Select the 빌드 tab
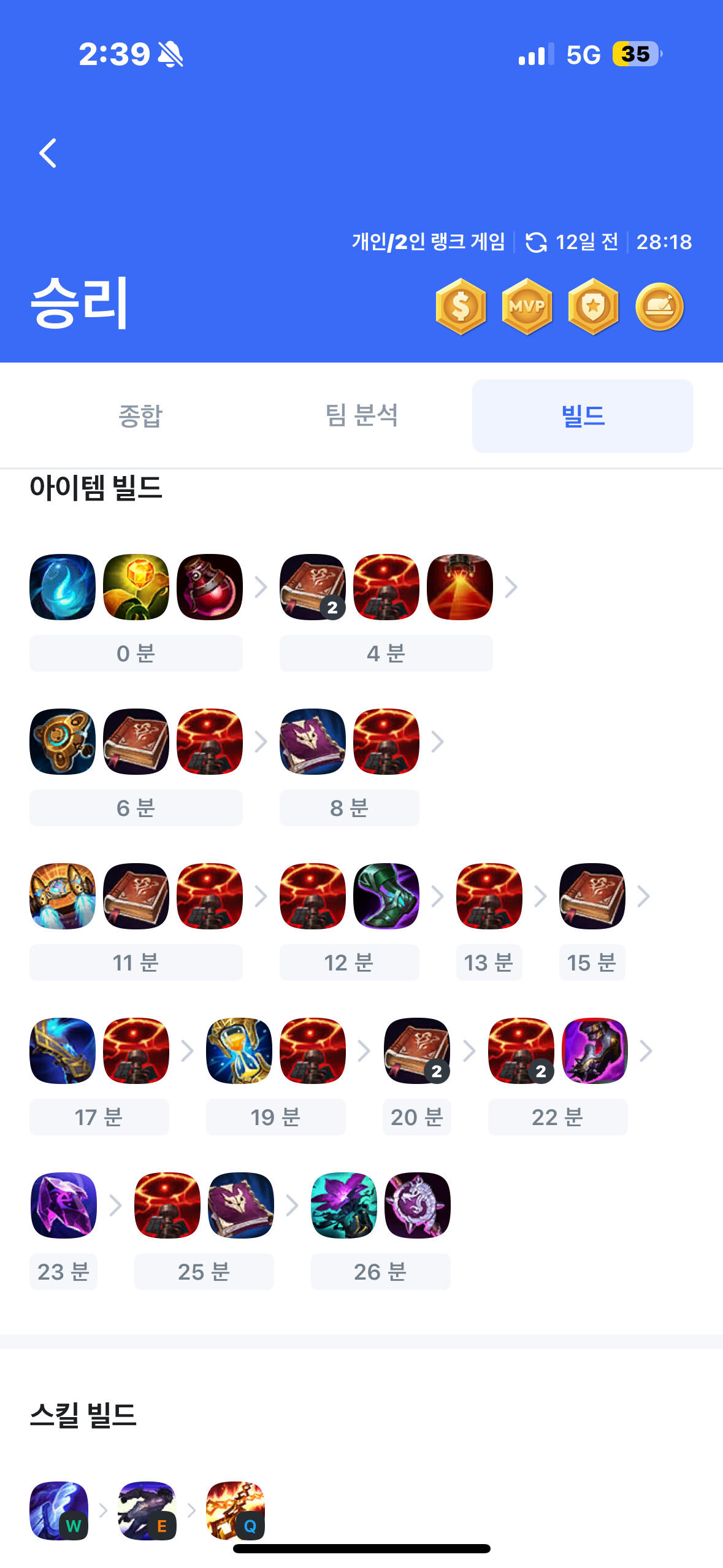The image size is (723, 1568). point(582,416)
